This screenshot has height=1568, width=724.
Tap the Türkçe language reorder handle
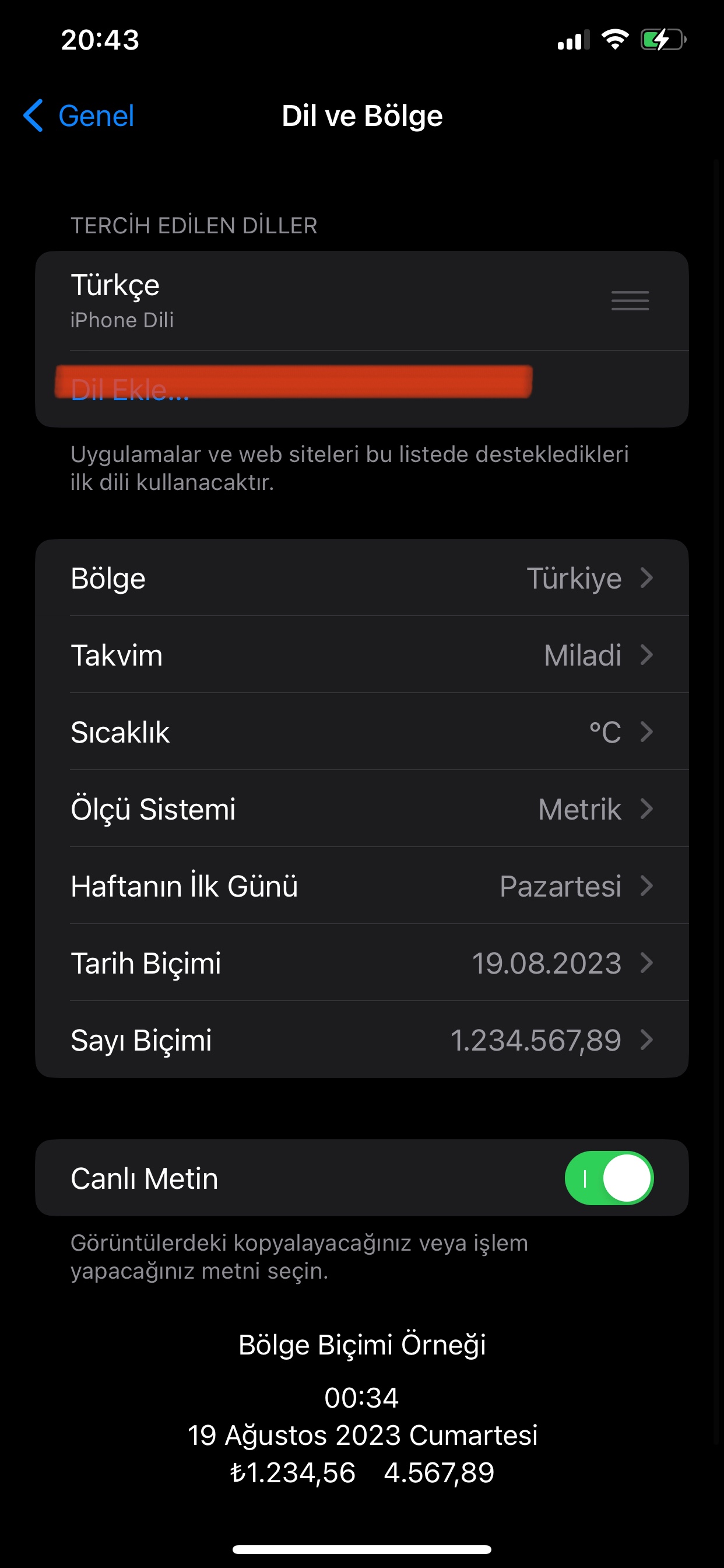point(630,300)
